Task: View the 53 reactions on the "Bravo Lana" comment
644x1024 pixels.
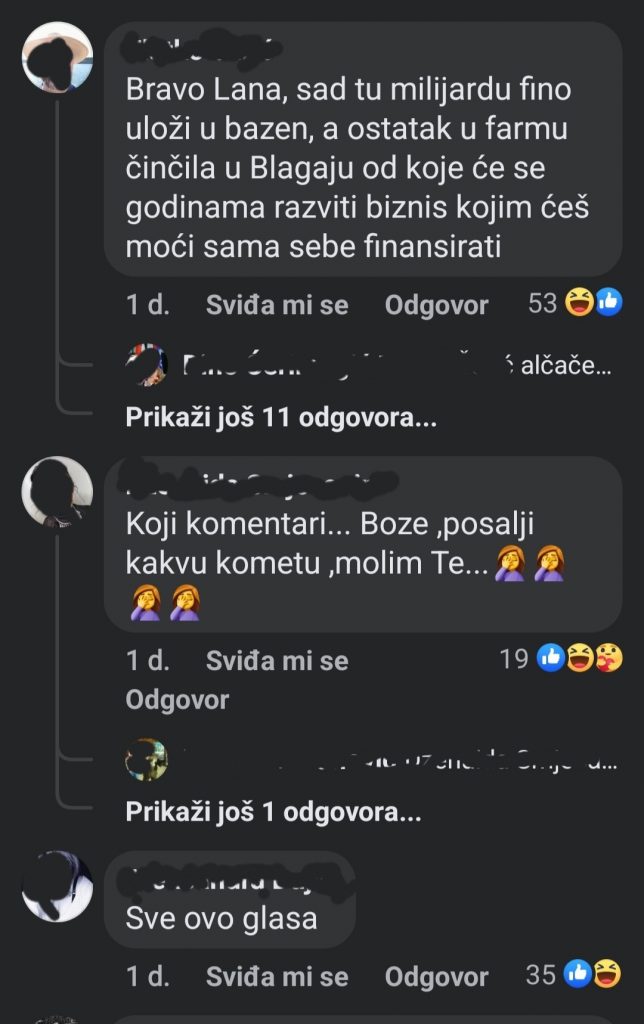Action: (x=574, y=304)
